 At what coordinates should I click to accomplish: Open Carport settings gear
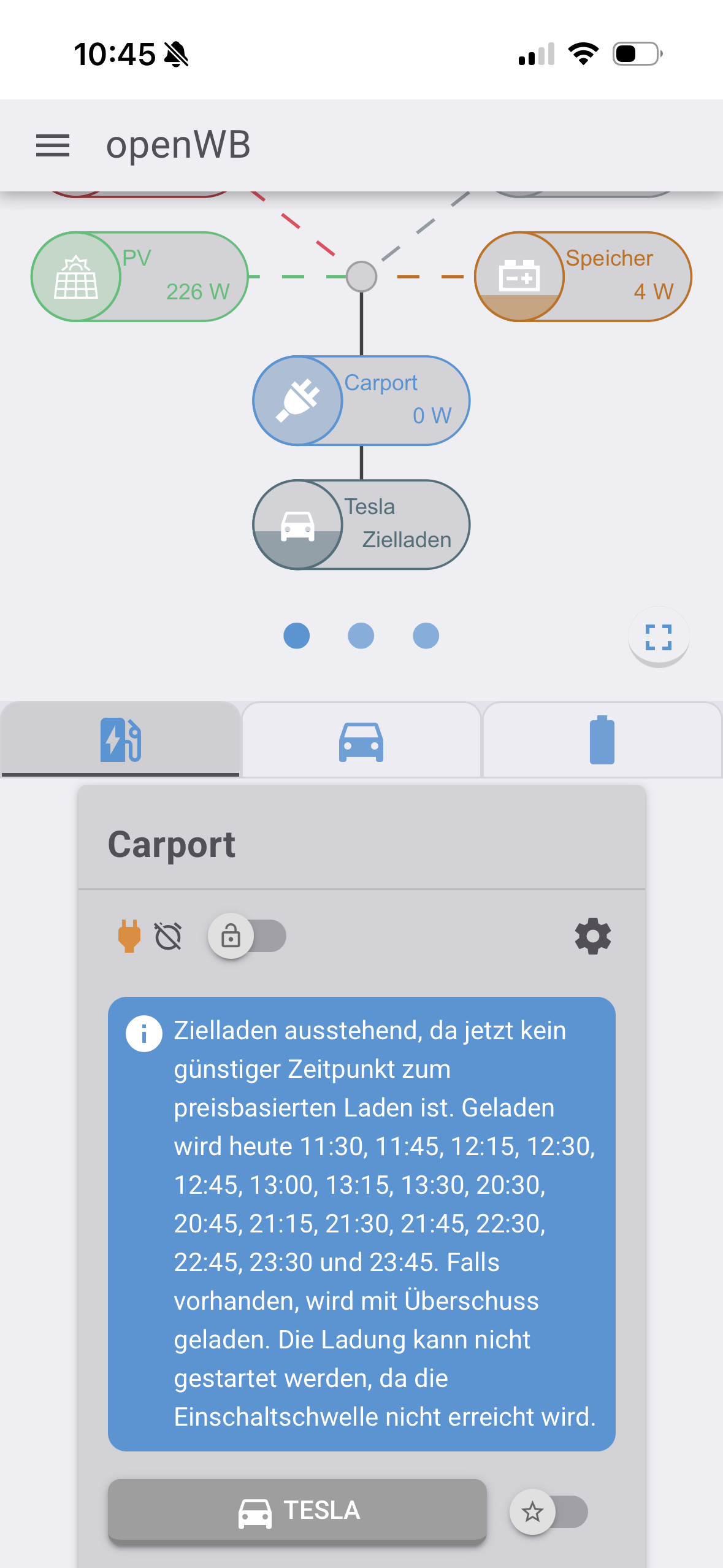click(x=592, y=936)
